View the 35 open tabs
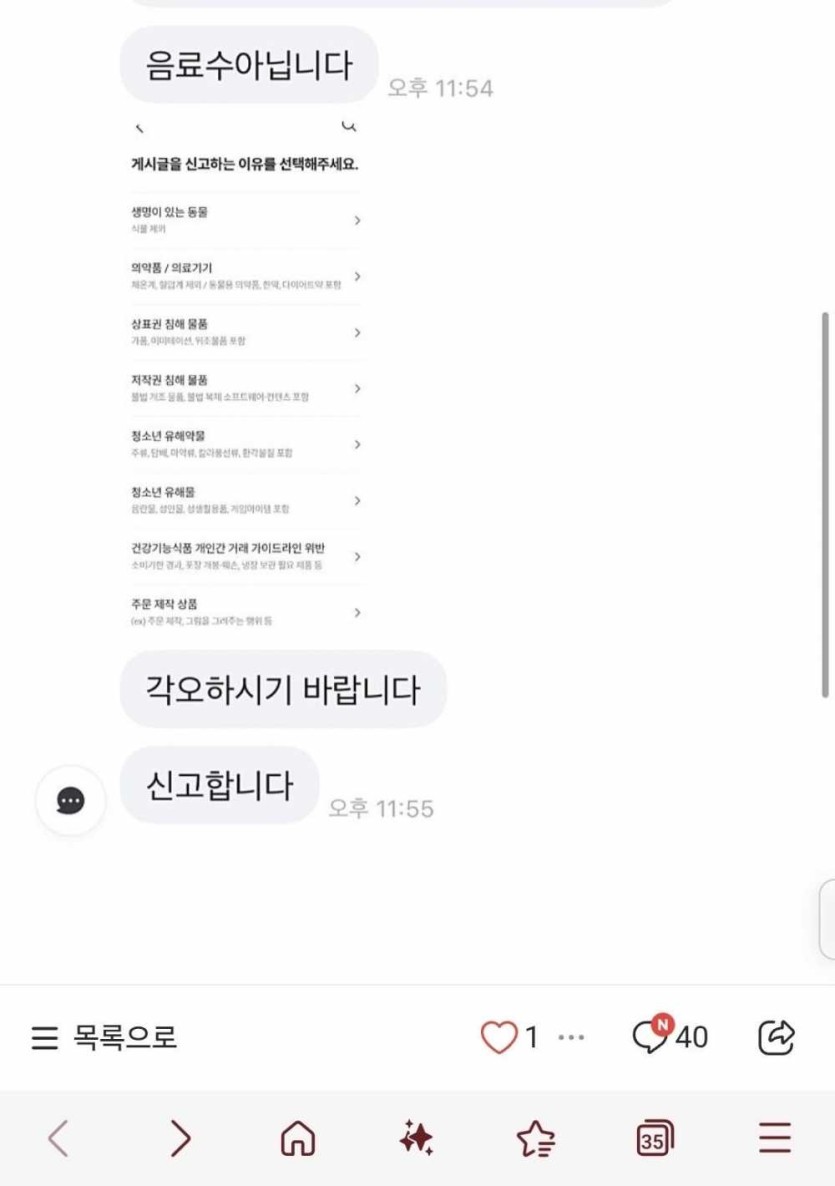 tap(654, 1138)
